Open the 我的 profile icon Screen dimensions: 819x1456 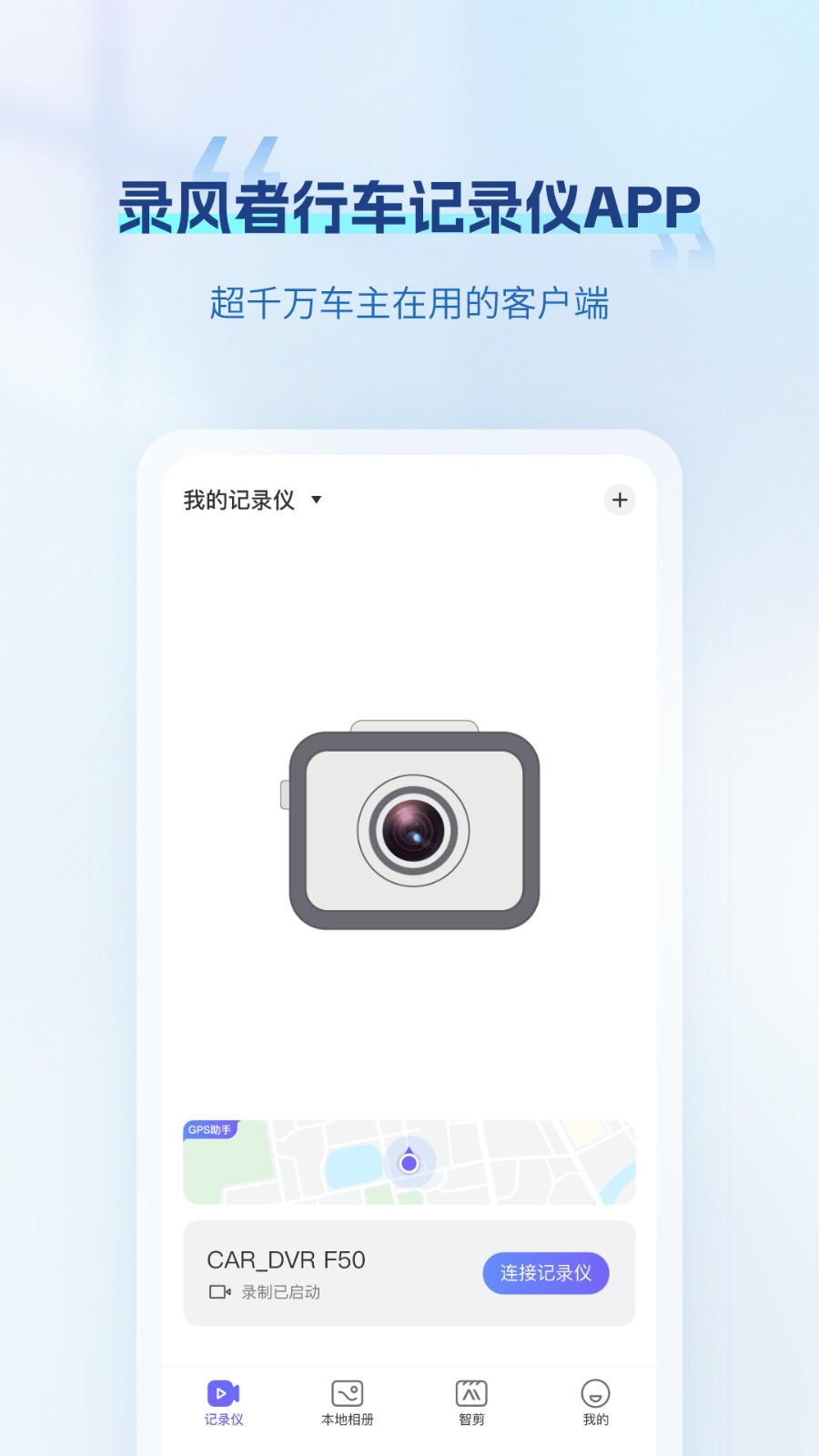point(596,1392)
